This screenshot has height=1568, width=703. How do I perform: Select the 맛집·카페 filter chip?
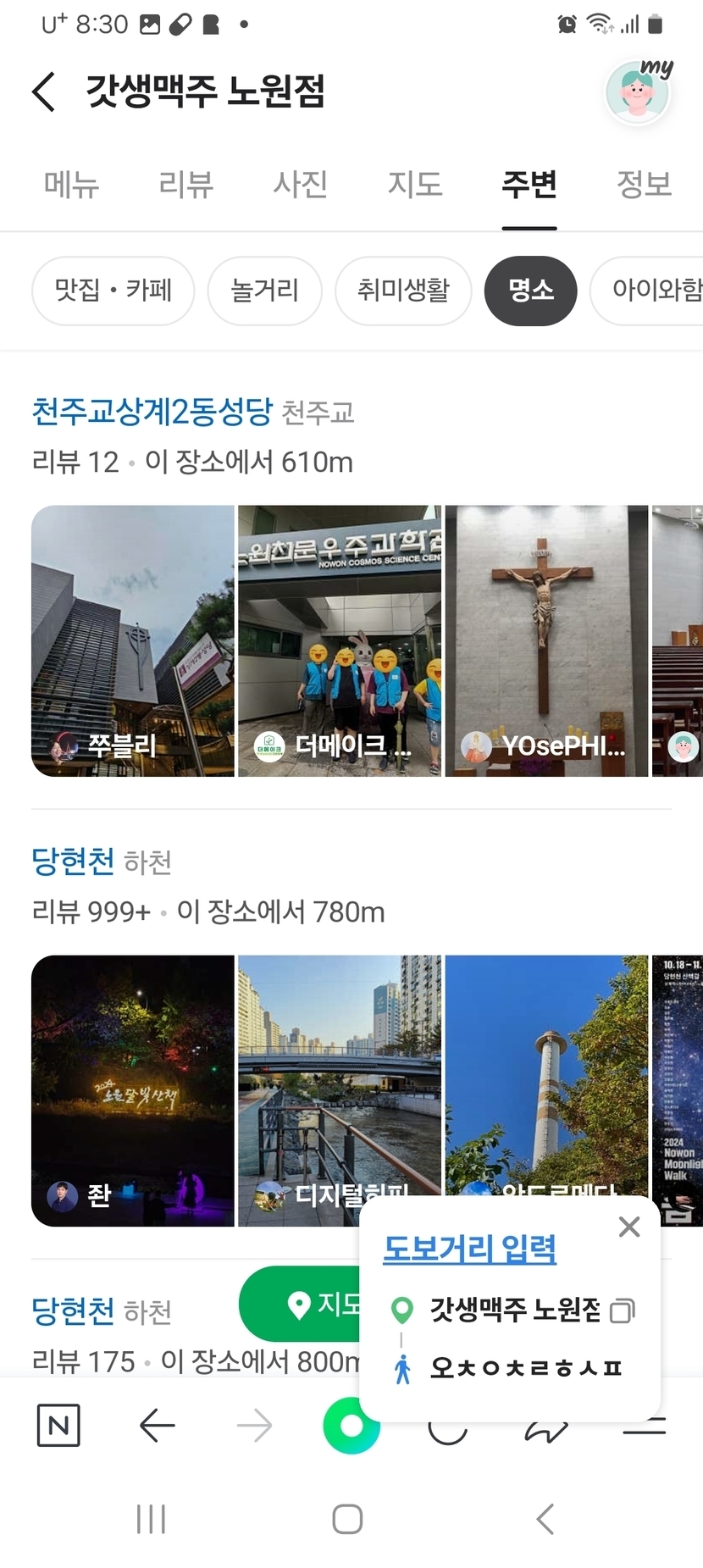point(113,291)
